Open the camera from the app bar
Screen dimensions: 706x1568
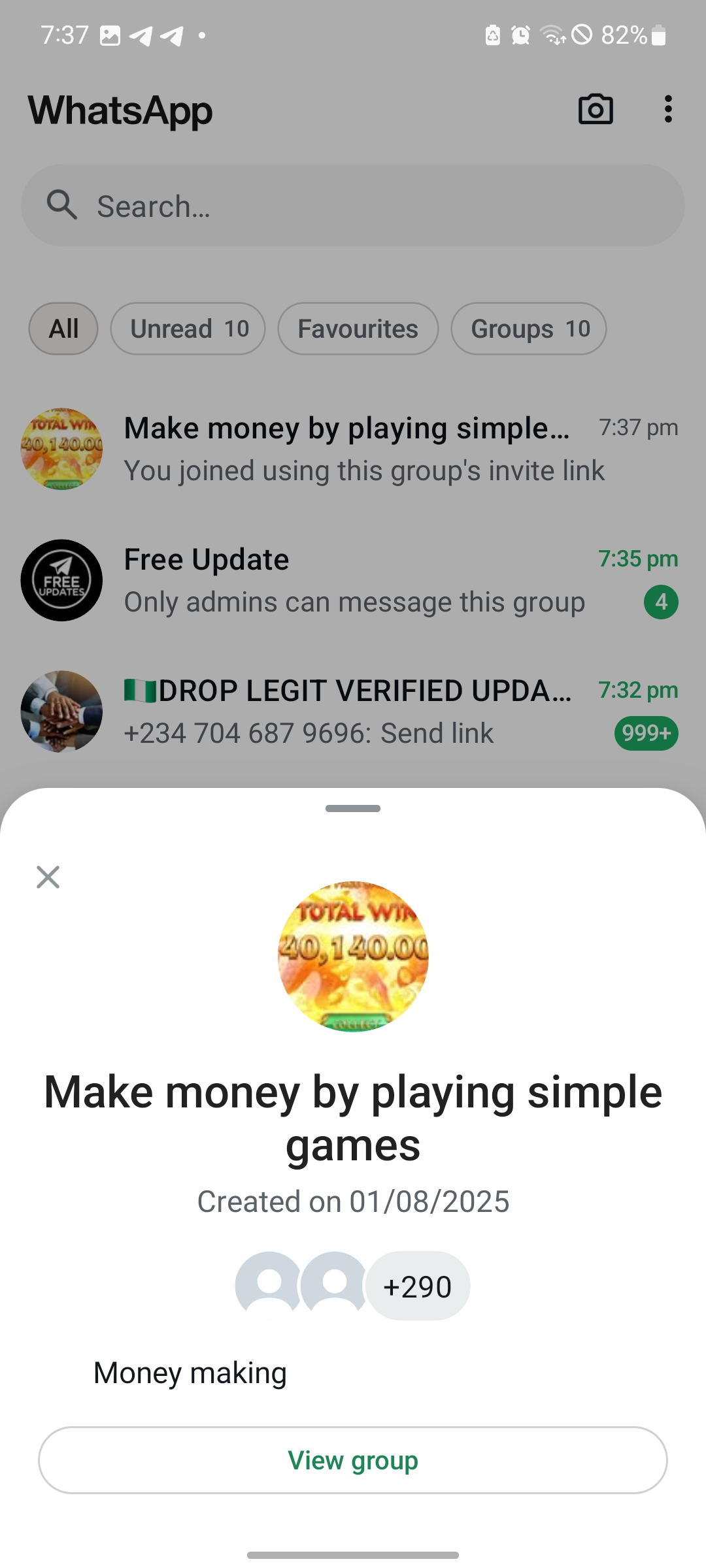pyautogui.click(x=596, y=109)
